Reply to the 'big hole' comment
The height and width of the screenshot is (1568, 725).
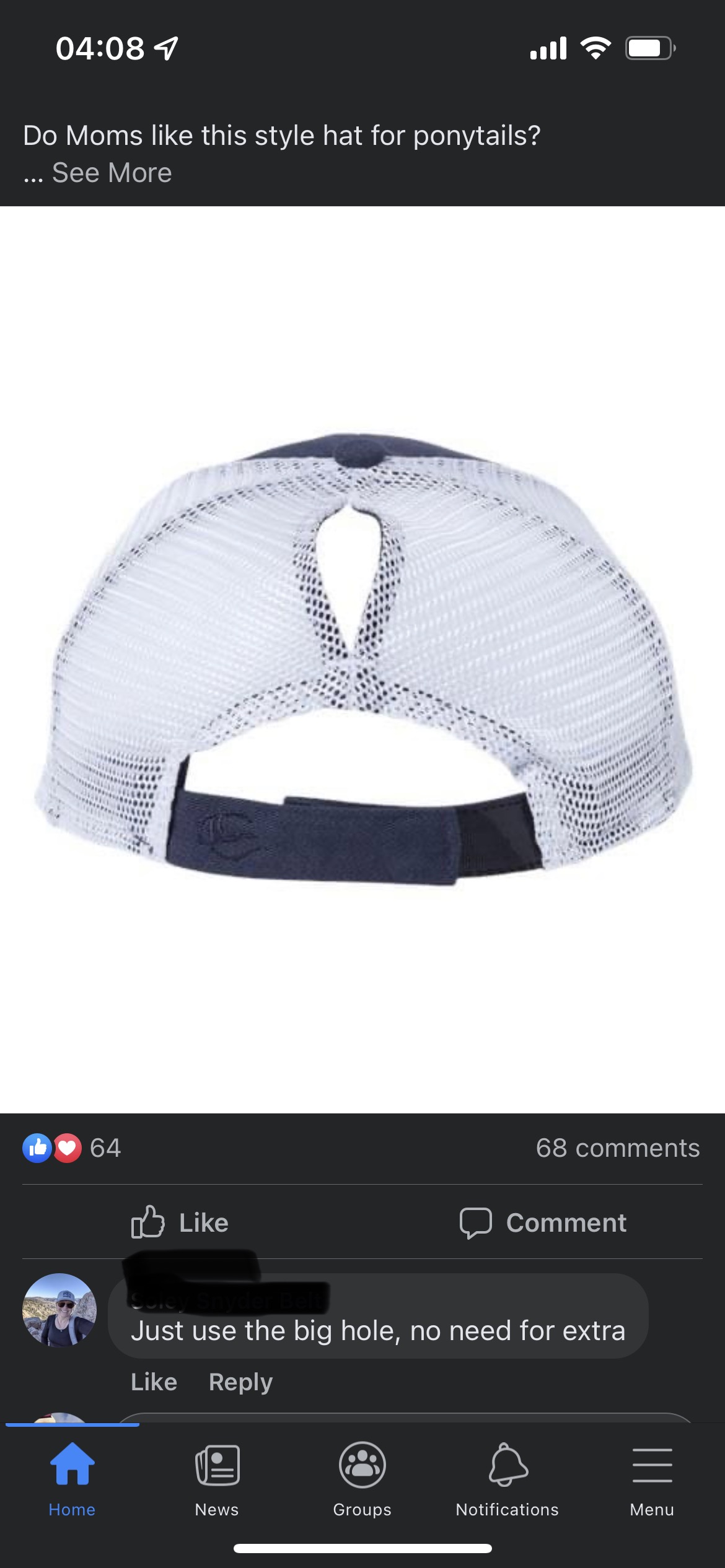click(x=240, y=1382)
